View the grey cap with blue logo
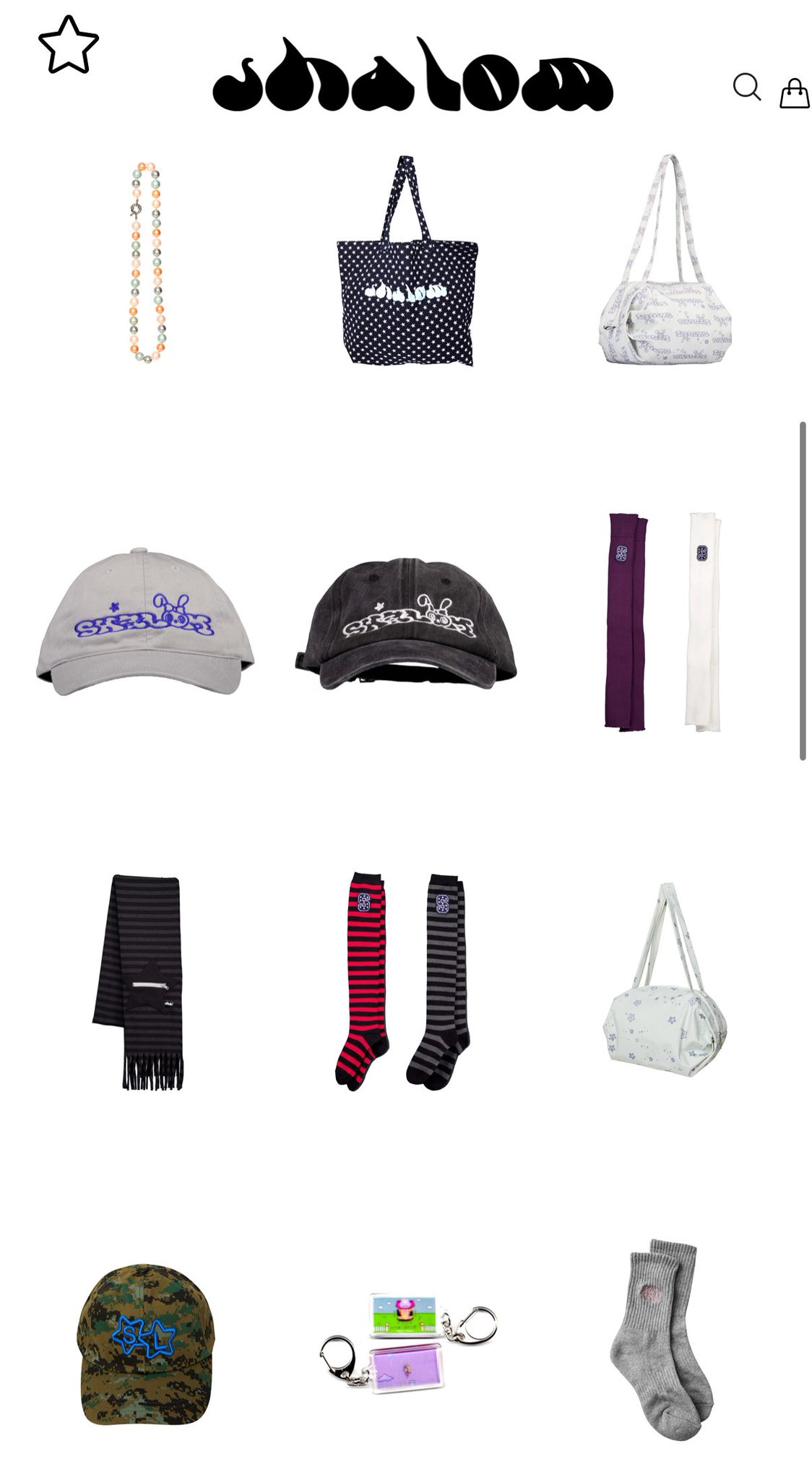The image size is (812, 1480). [145, 621]
